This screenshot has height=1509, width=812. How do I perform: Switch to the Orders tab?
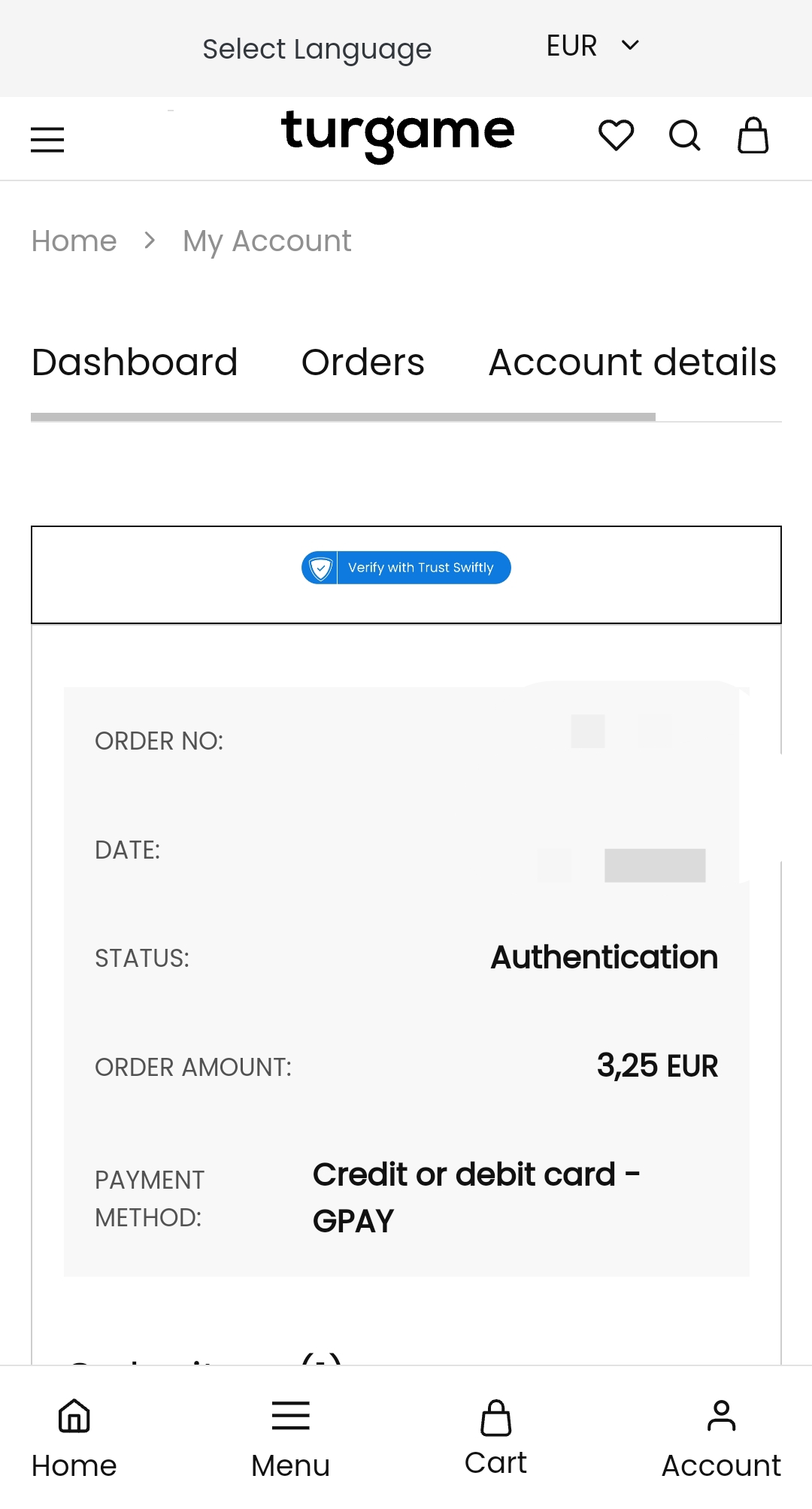point(362,362)
